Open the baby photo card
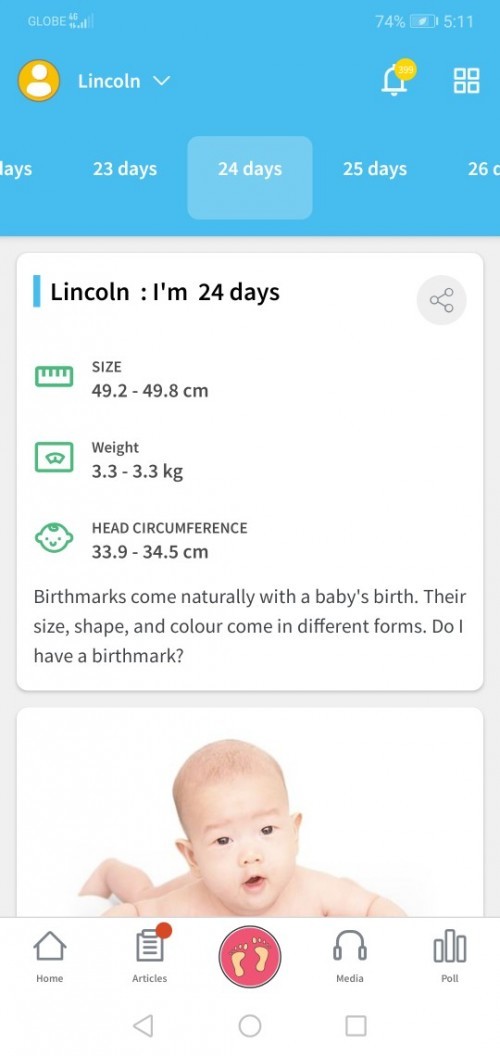This screenshot has height=1056, width=500. pos(249,812)
